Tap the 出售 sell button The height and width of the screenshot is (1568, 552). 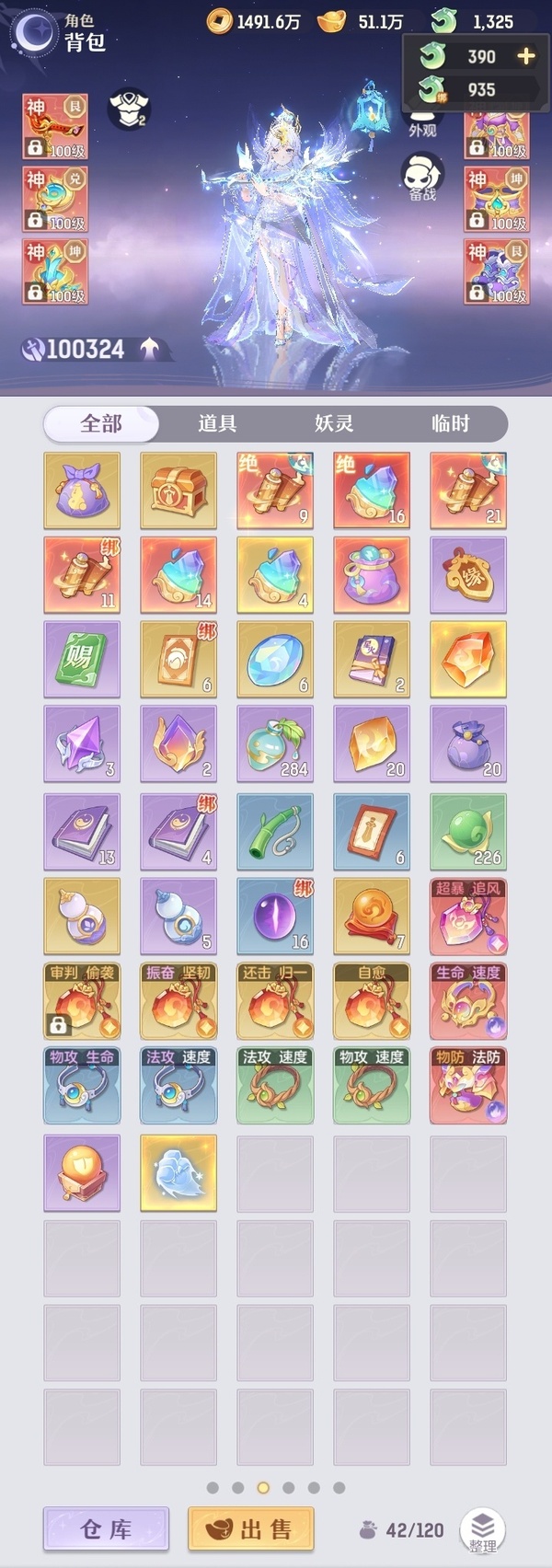tap(251, 1529)
